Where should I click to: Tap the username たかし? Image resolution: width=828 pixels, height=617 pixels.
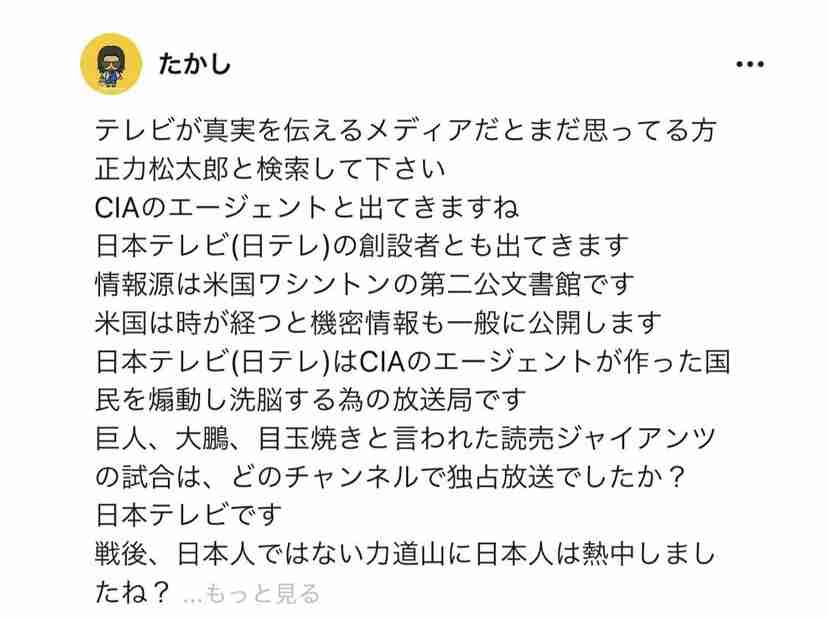(194, 64)
